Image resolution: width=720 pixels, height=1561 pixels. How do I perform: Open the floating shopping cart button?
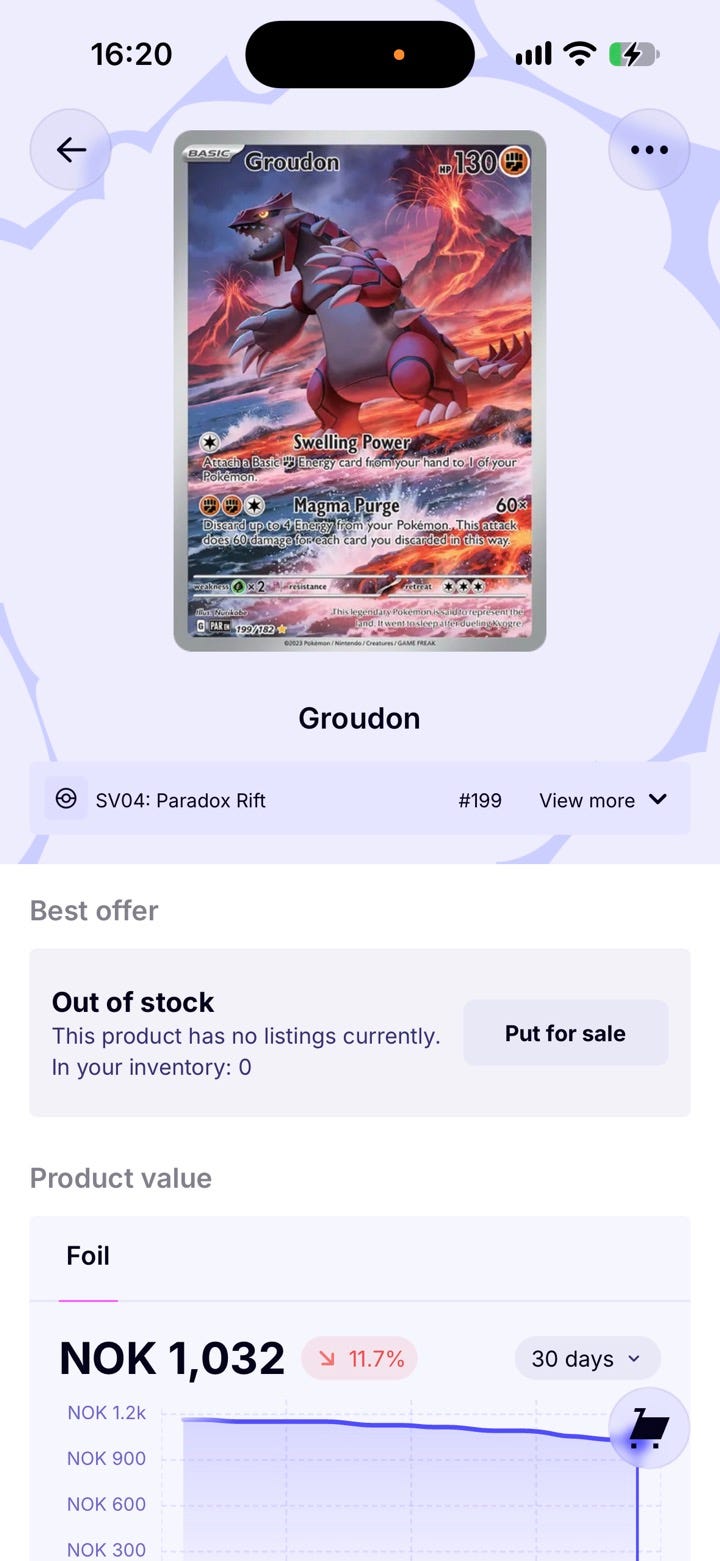(649, 1428)
